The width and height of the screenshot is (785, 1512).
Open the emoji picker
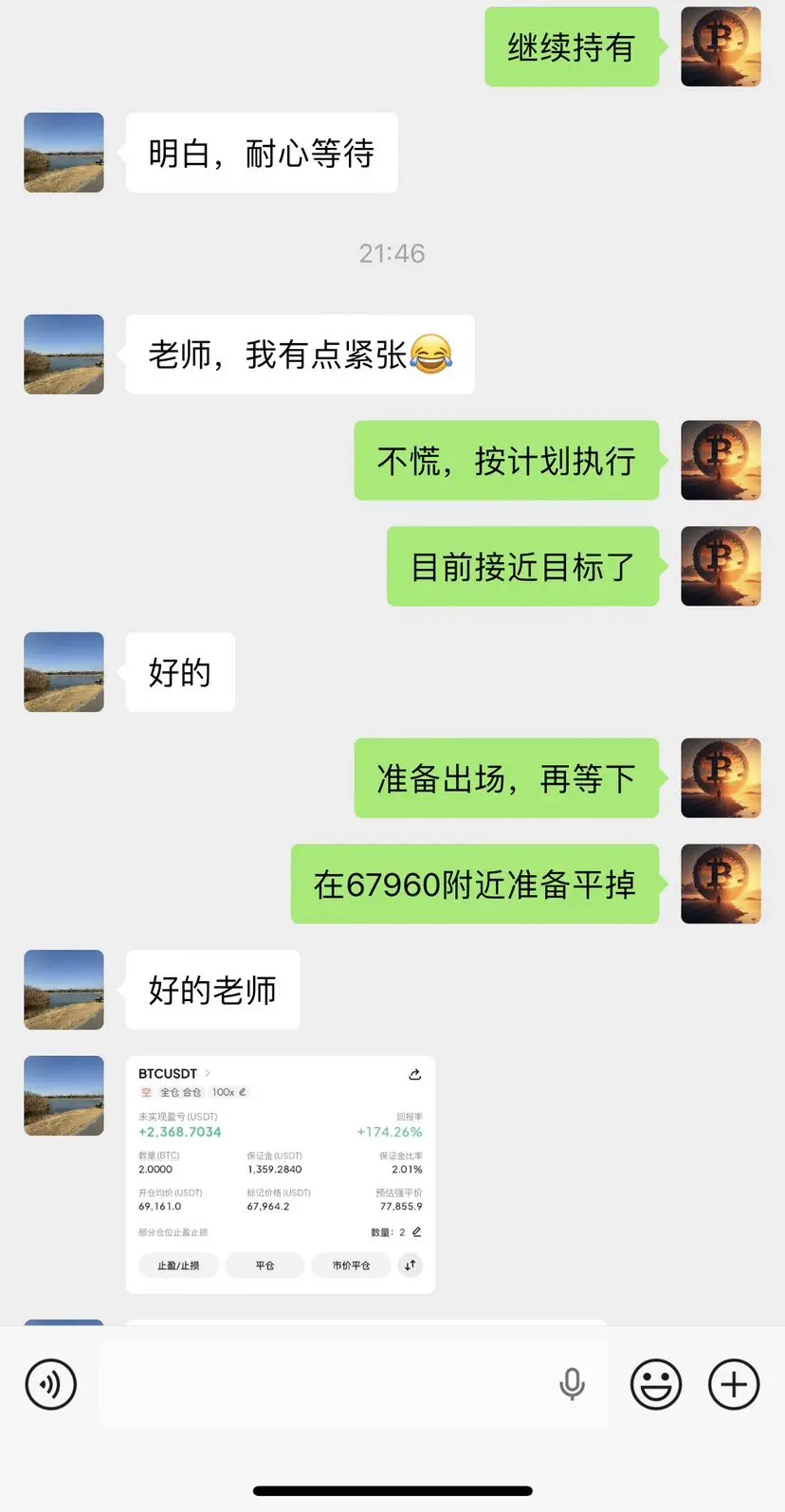[x=655, y=1384]
